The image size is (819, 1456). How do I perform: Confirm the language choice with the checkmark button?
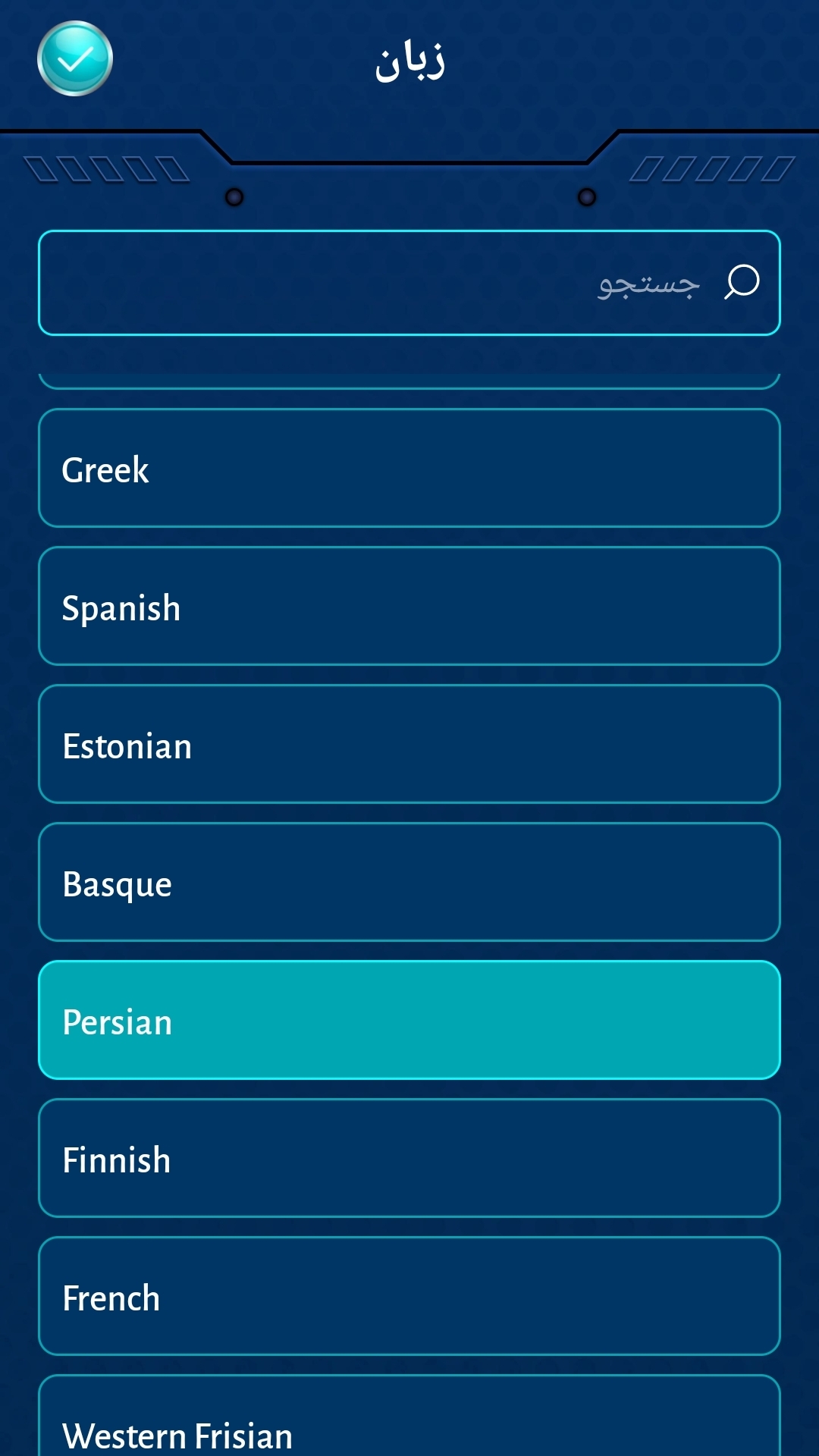pos(75,58)
